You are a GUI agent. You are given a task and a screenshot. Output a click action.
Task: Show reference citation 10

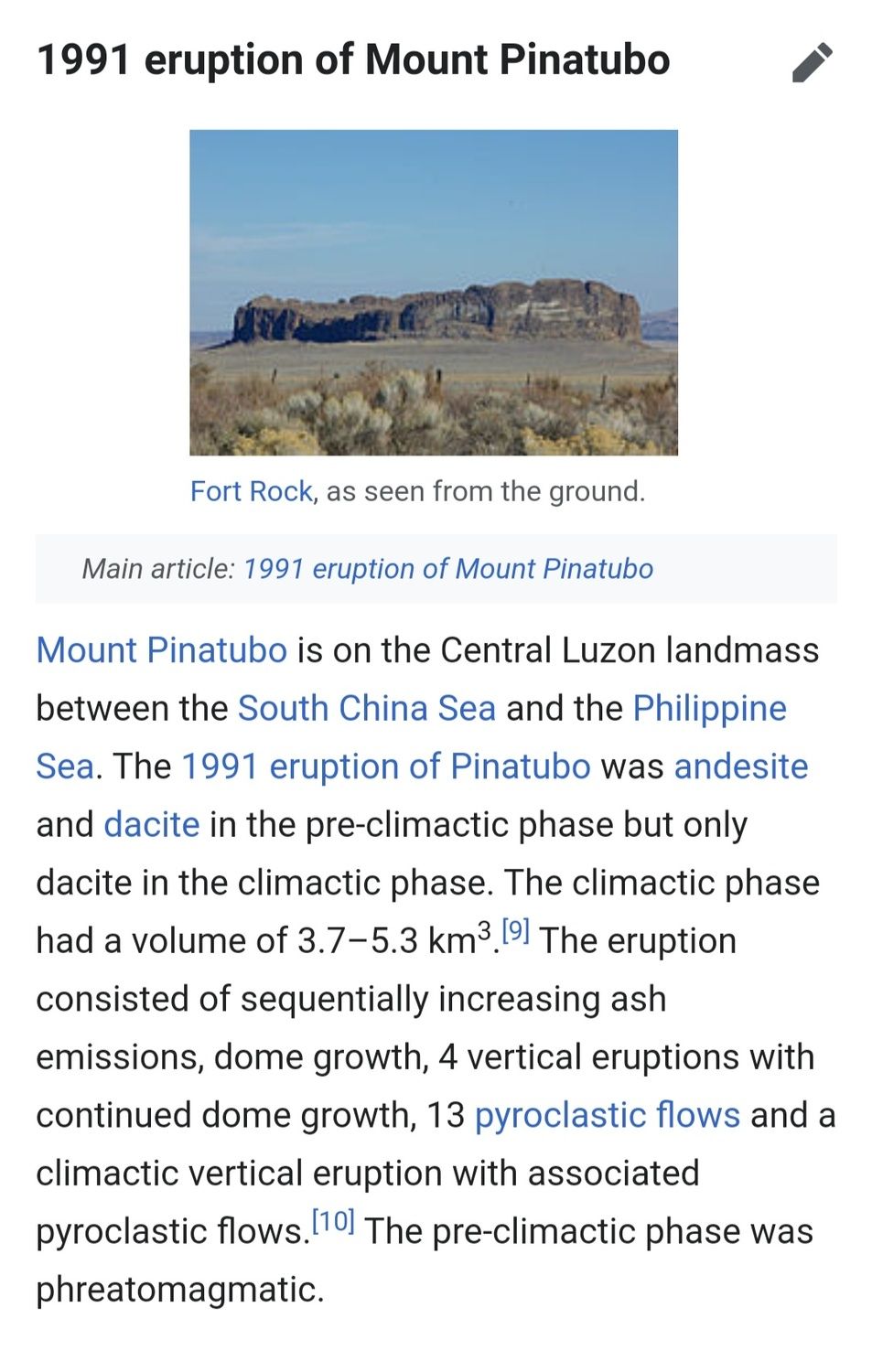coord(333,1222)
